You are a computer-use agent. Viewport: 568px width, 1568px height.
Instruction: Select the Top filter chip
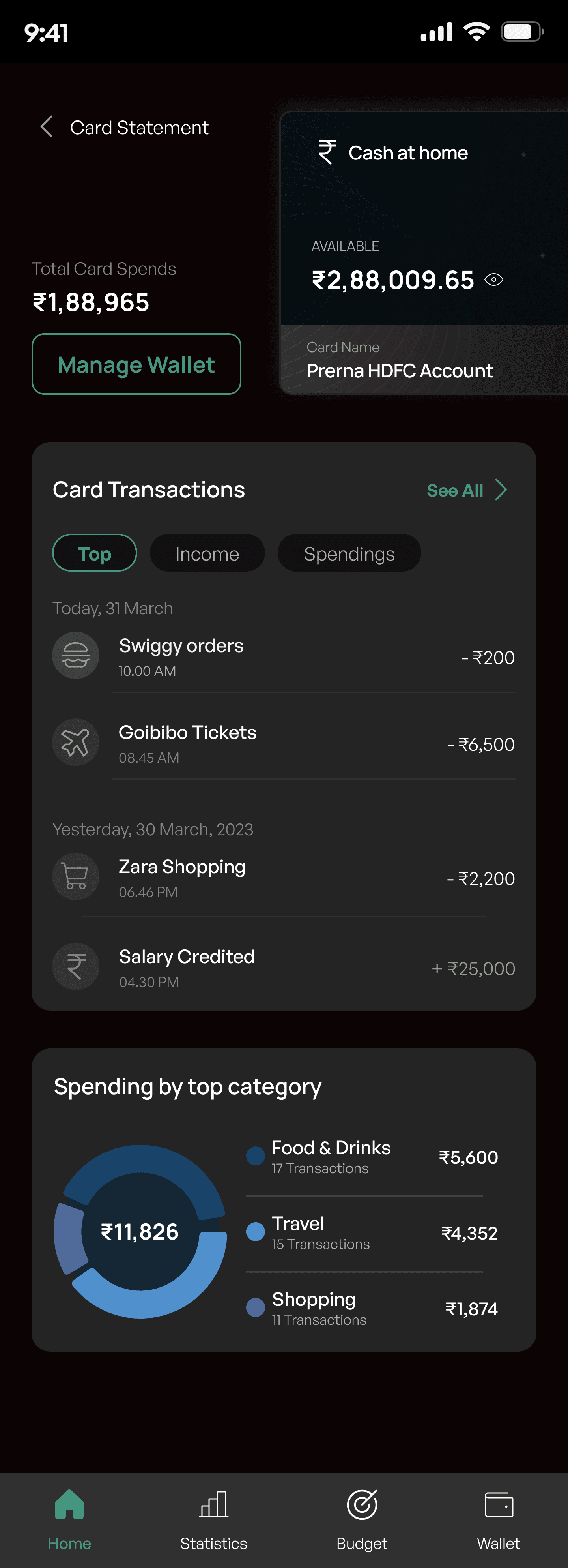(x=95, y=553)
